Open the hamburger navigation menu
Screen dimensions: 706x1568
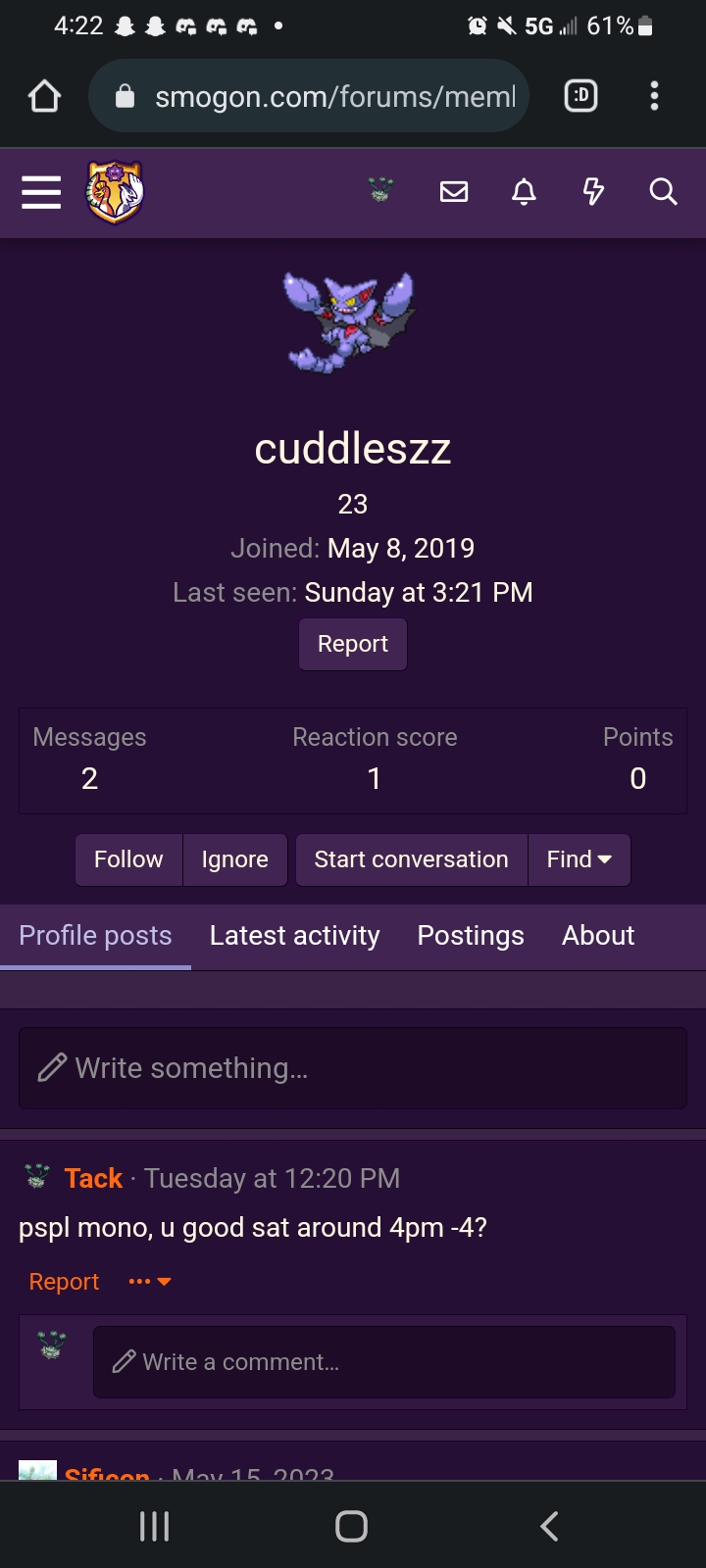point(41,192)
